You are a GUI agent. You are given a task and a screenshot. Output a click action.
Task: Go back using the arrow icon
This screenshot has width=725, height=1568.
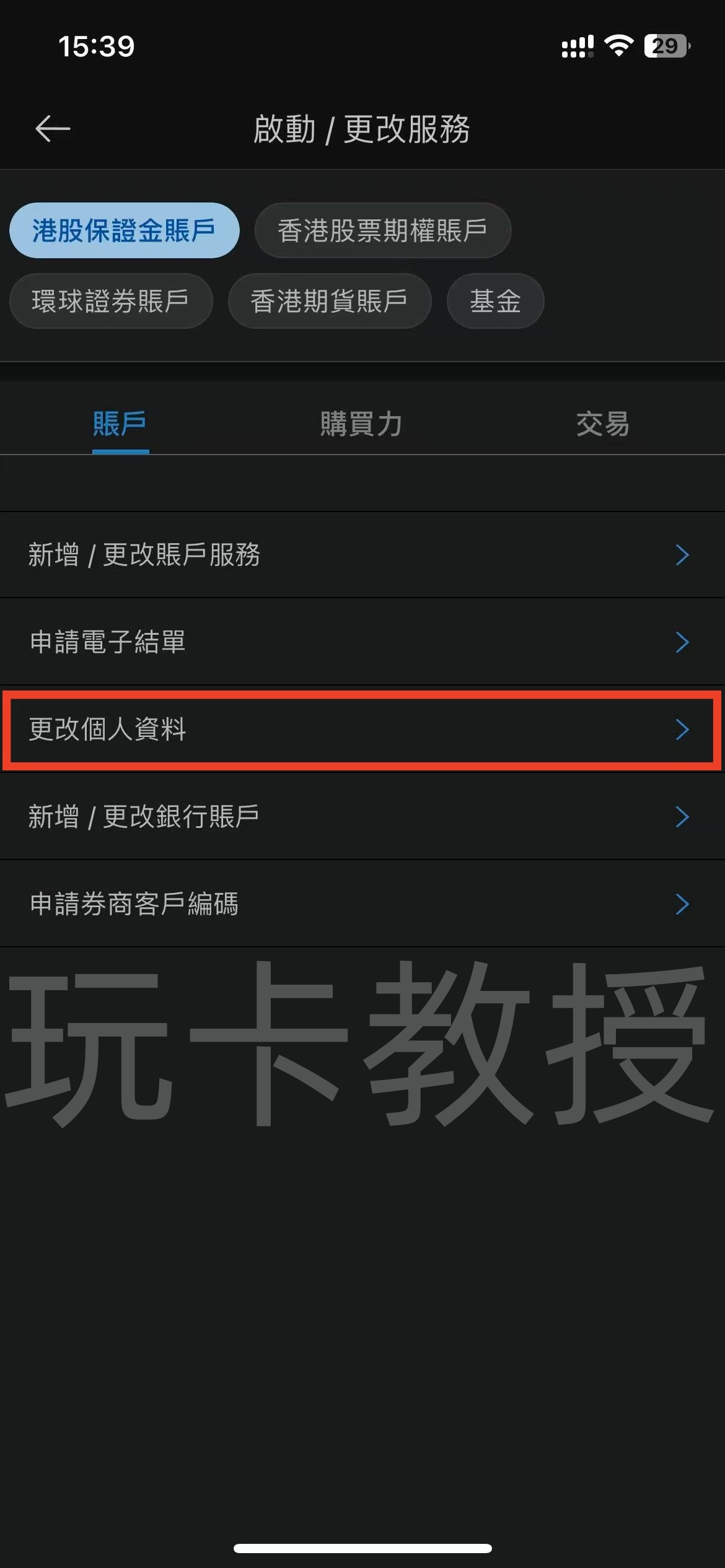pos(53,129)
